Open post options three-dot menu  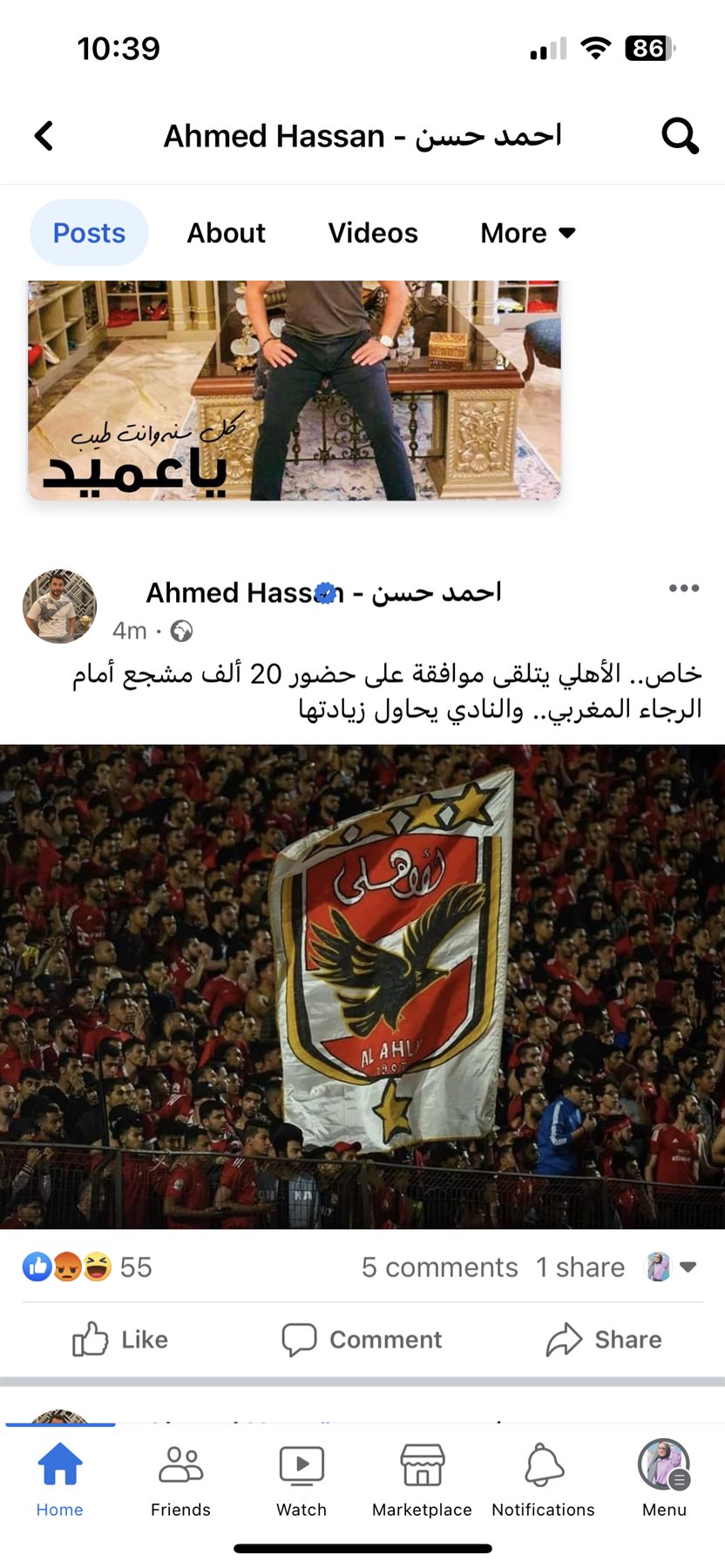(x=684, y=589)
